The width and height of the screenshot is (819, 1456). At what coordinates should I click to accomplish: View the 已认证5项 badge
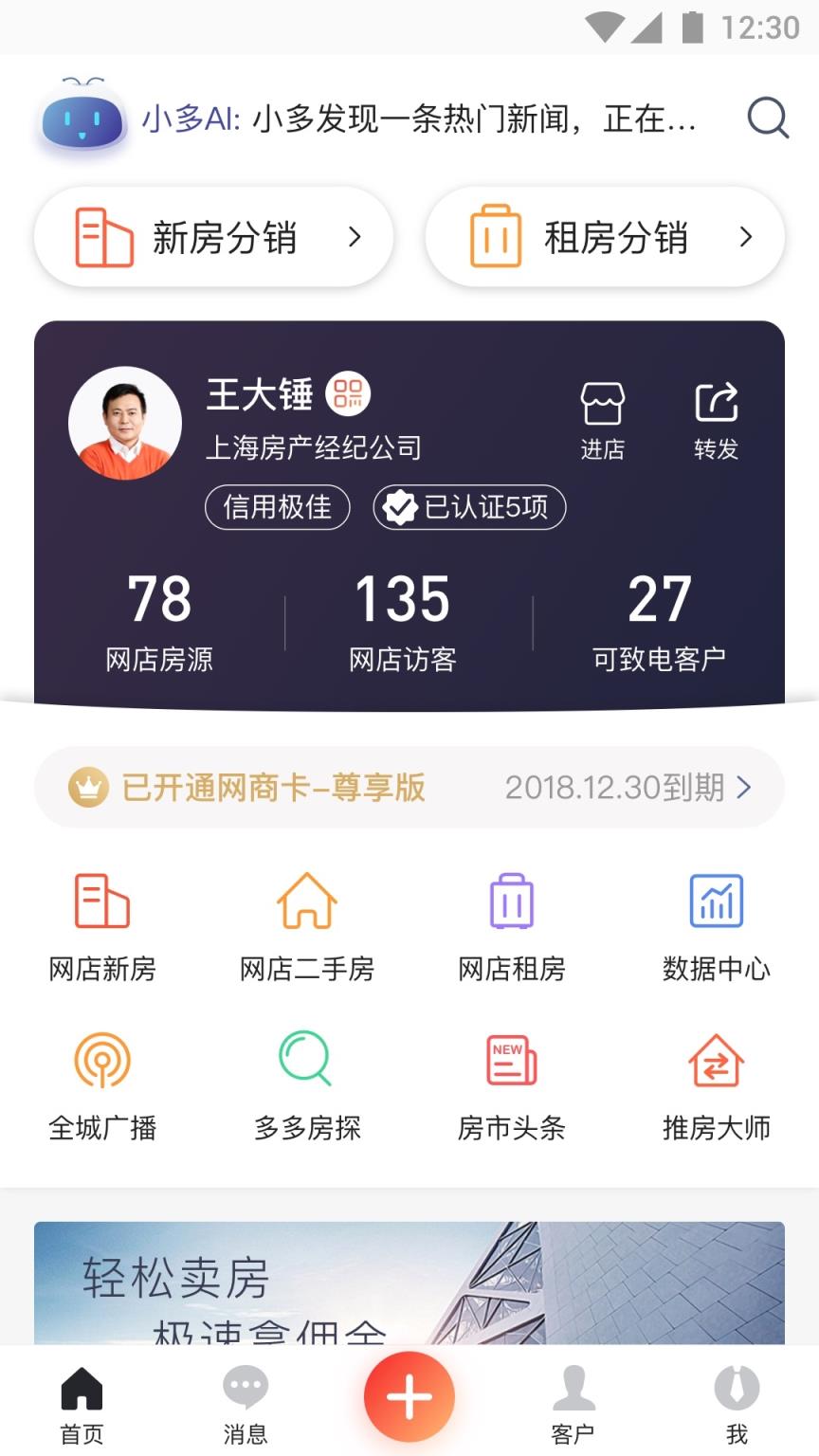pos(468,508)
